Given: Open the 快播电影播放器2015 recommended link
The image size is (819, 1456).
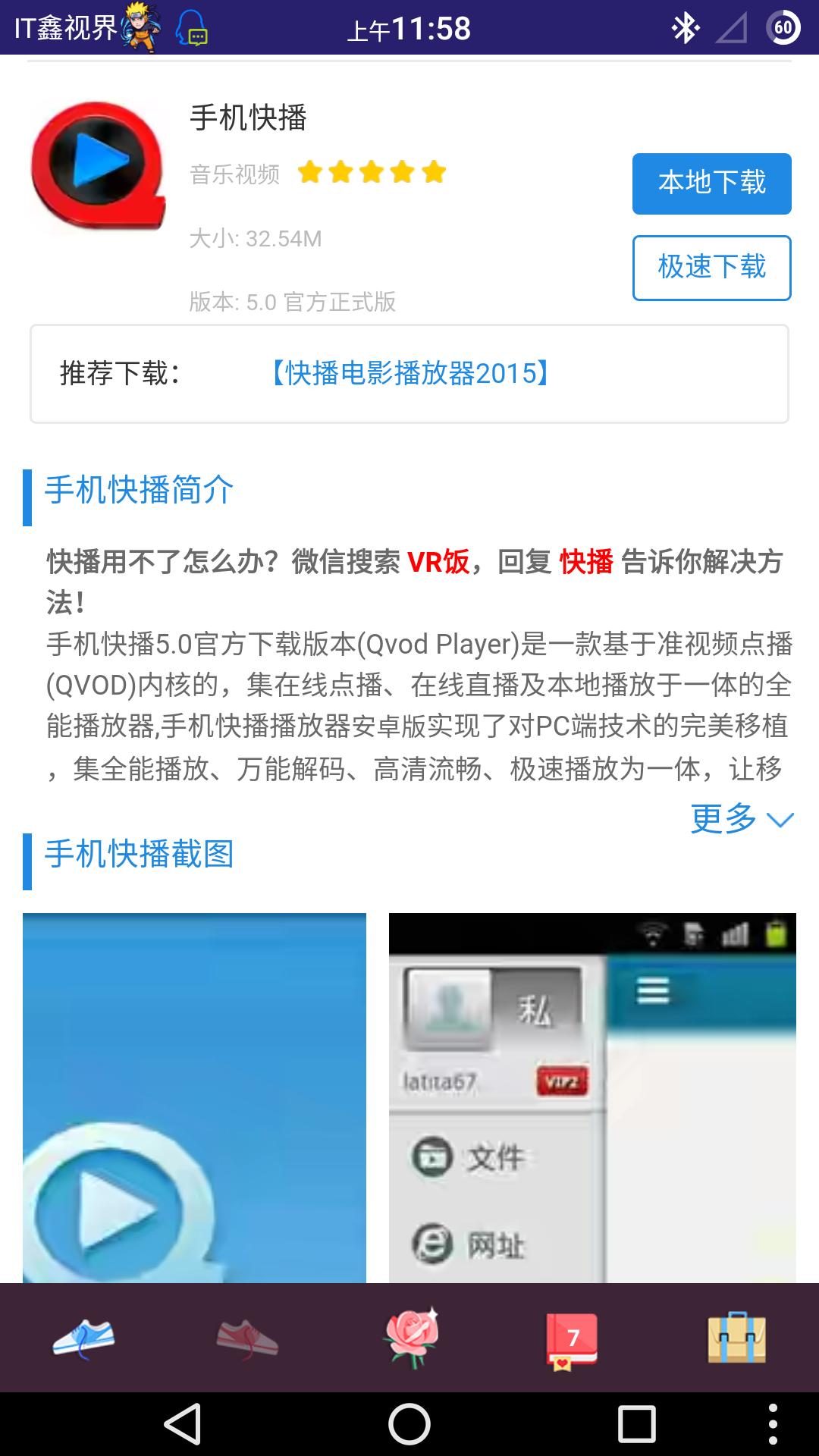Looking at the screenshot, I should 409,374.
